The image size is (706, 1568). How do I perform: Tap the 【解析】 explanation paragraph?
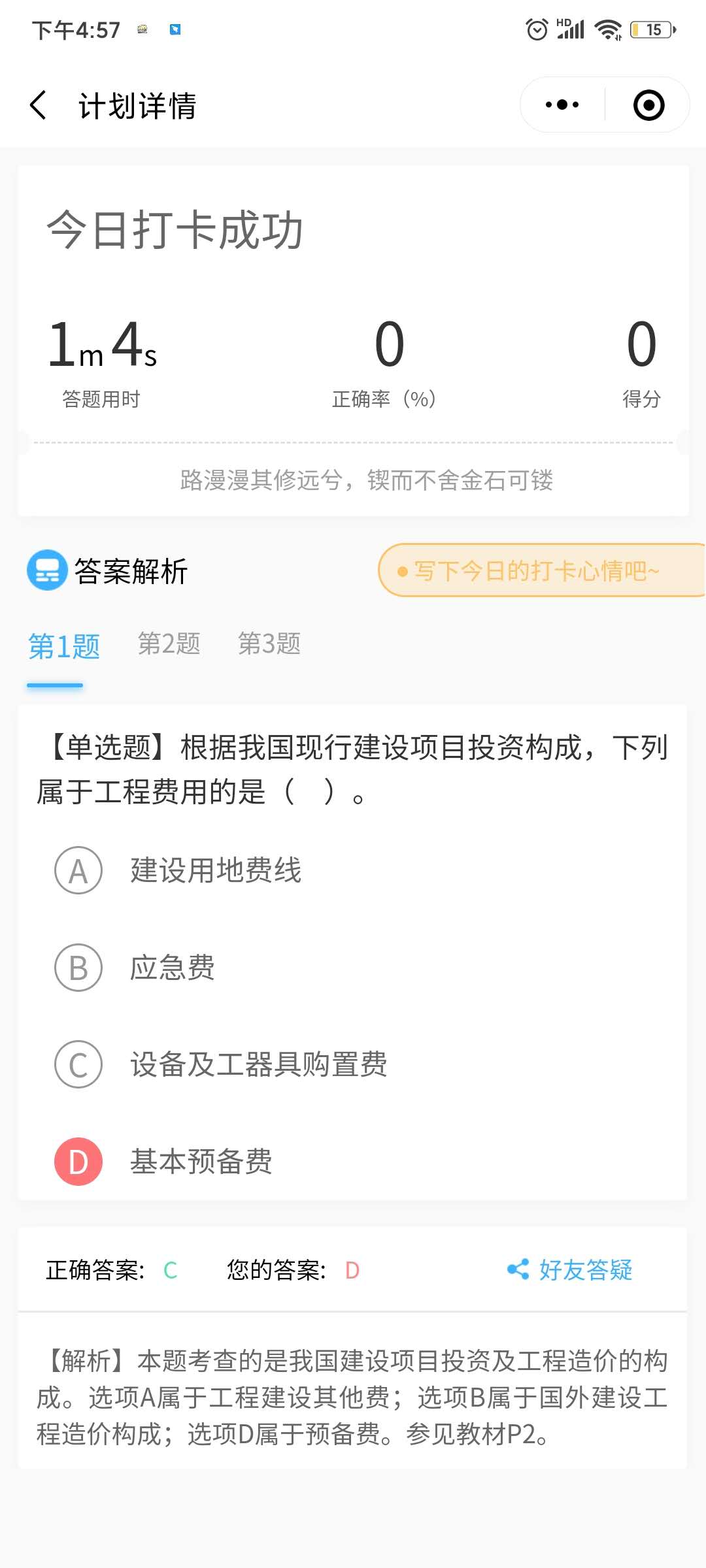click(353, 1392)
